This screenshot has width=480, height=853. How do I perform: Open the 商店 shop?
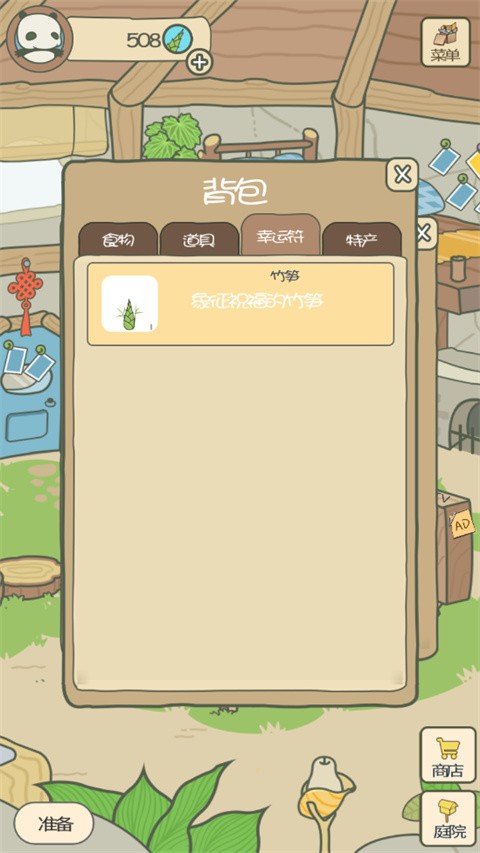[x=448, y=755]
